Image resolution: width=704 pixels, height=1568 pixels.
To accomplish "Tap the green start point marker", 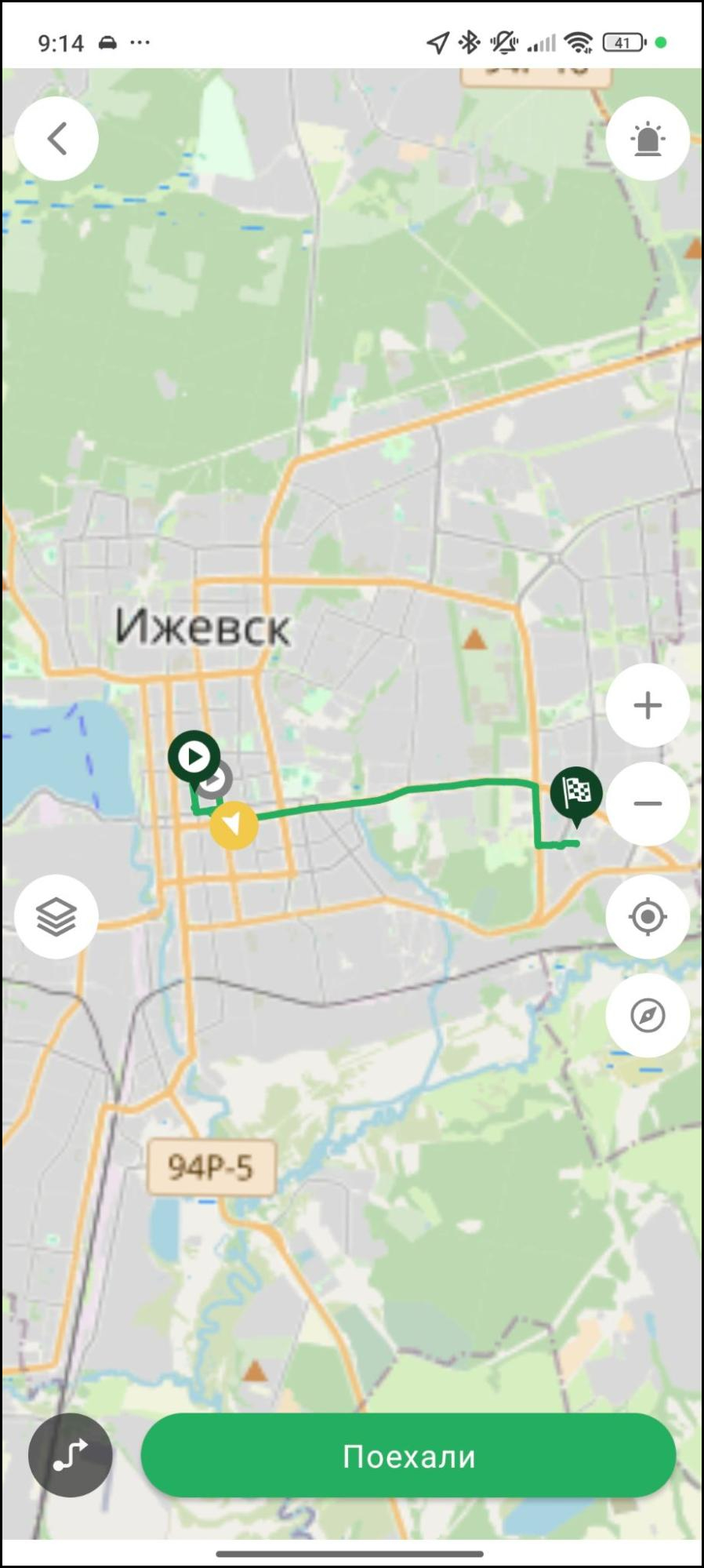I will (x=194, y=757).
